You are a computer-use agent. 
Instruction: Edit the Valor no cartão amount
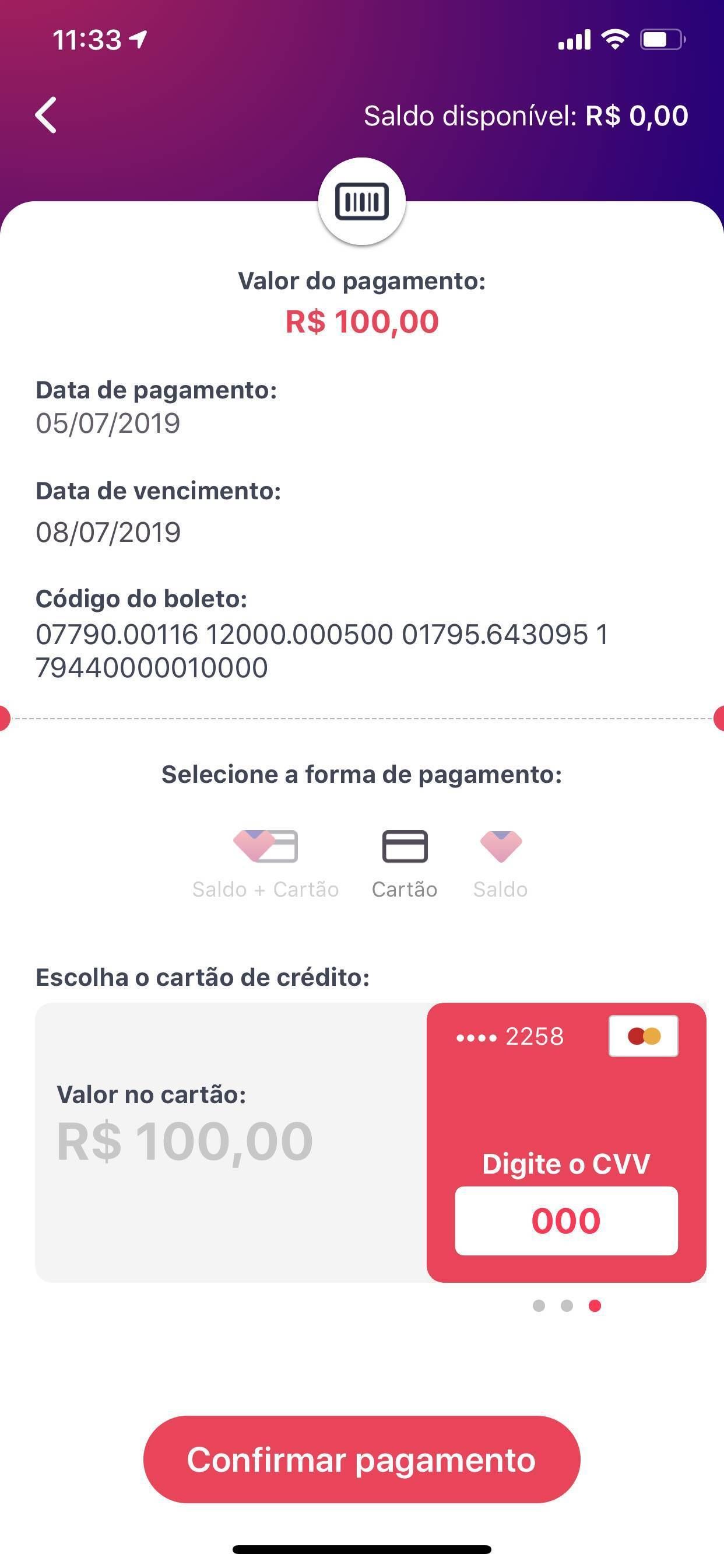click(x=184, y=1142)
